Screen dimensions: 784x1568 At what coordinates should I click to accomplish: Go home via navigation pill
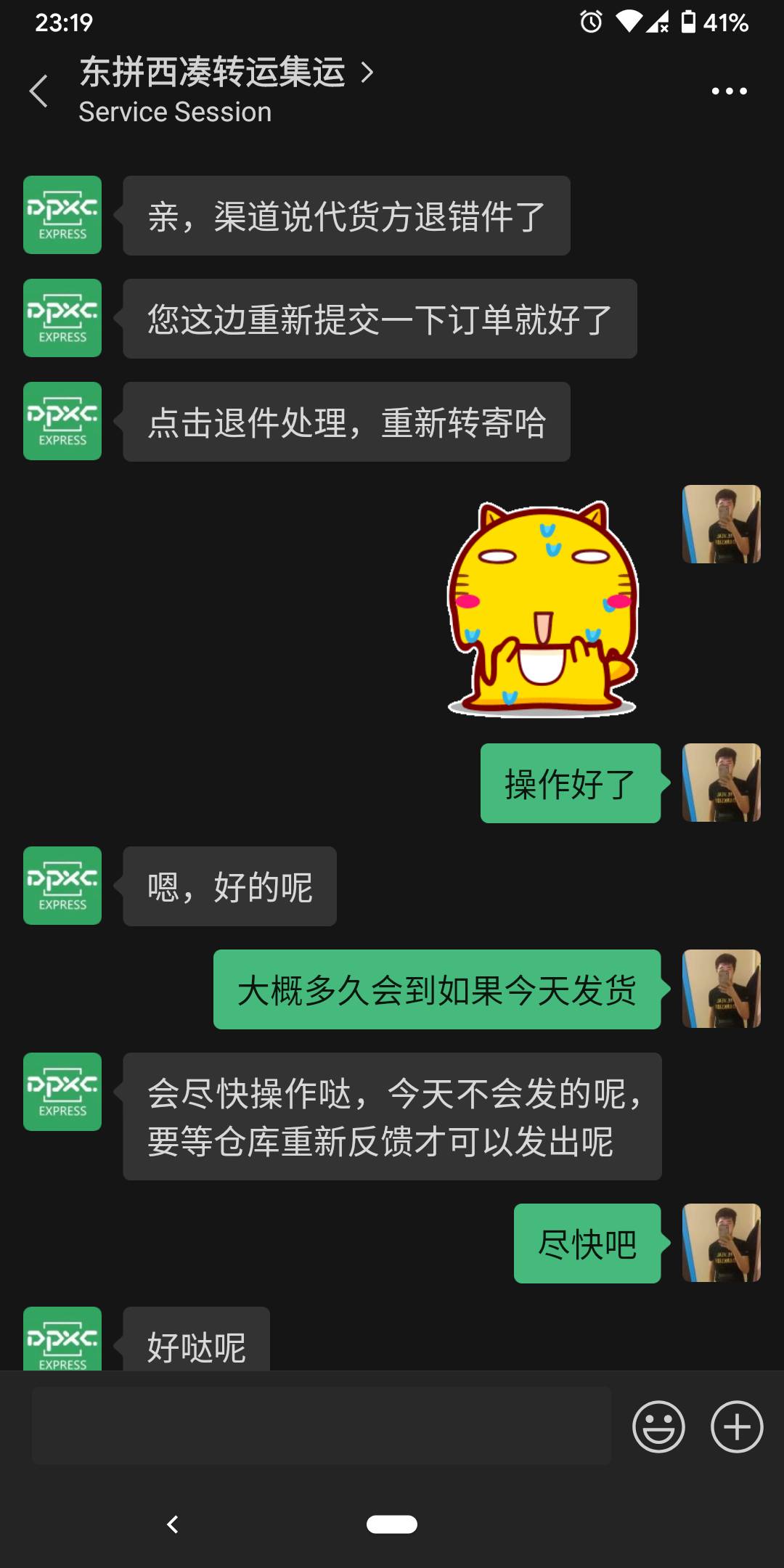(x=392, y=1524)
